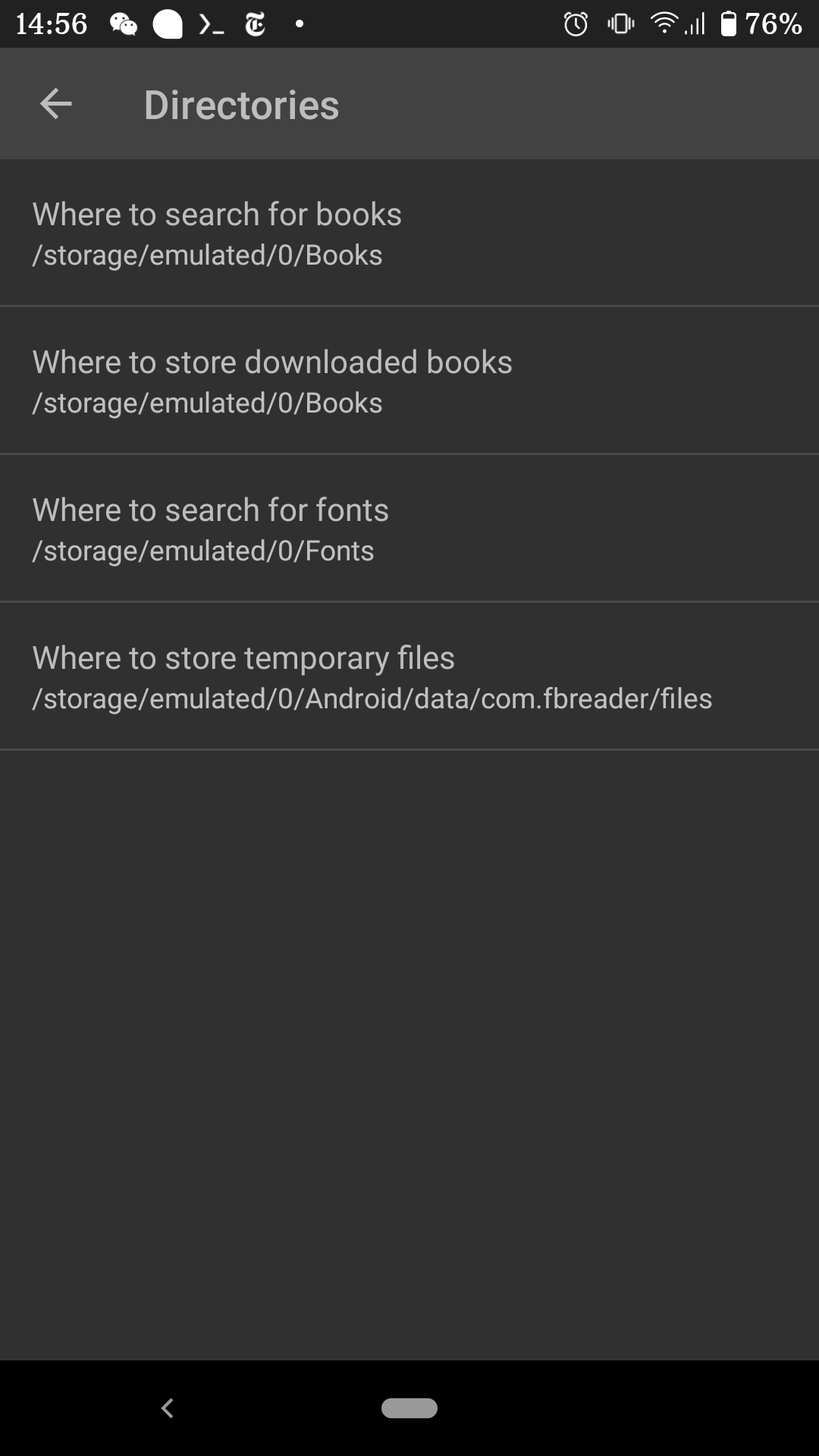Screen dimensions: 819x1456
Task: Edit the temporary files directory
Action: point(409,676)
